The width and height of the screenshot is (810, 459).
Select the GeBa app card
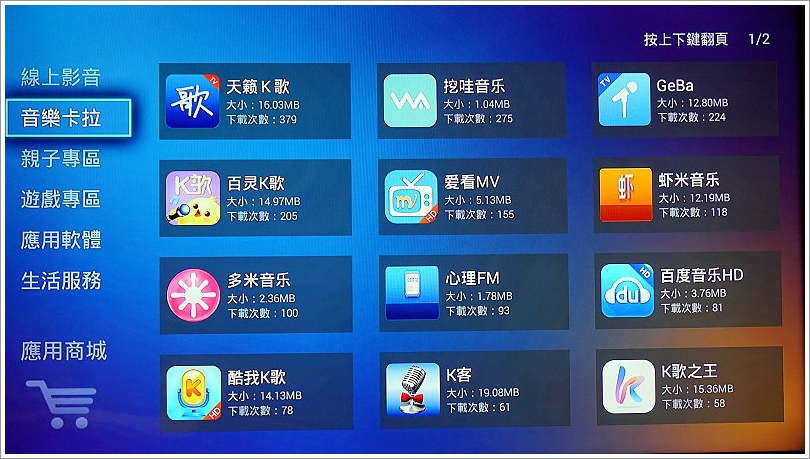(686, 101)
